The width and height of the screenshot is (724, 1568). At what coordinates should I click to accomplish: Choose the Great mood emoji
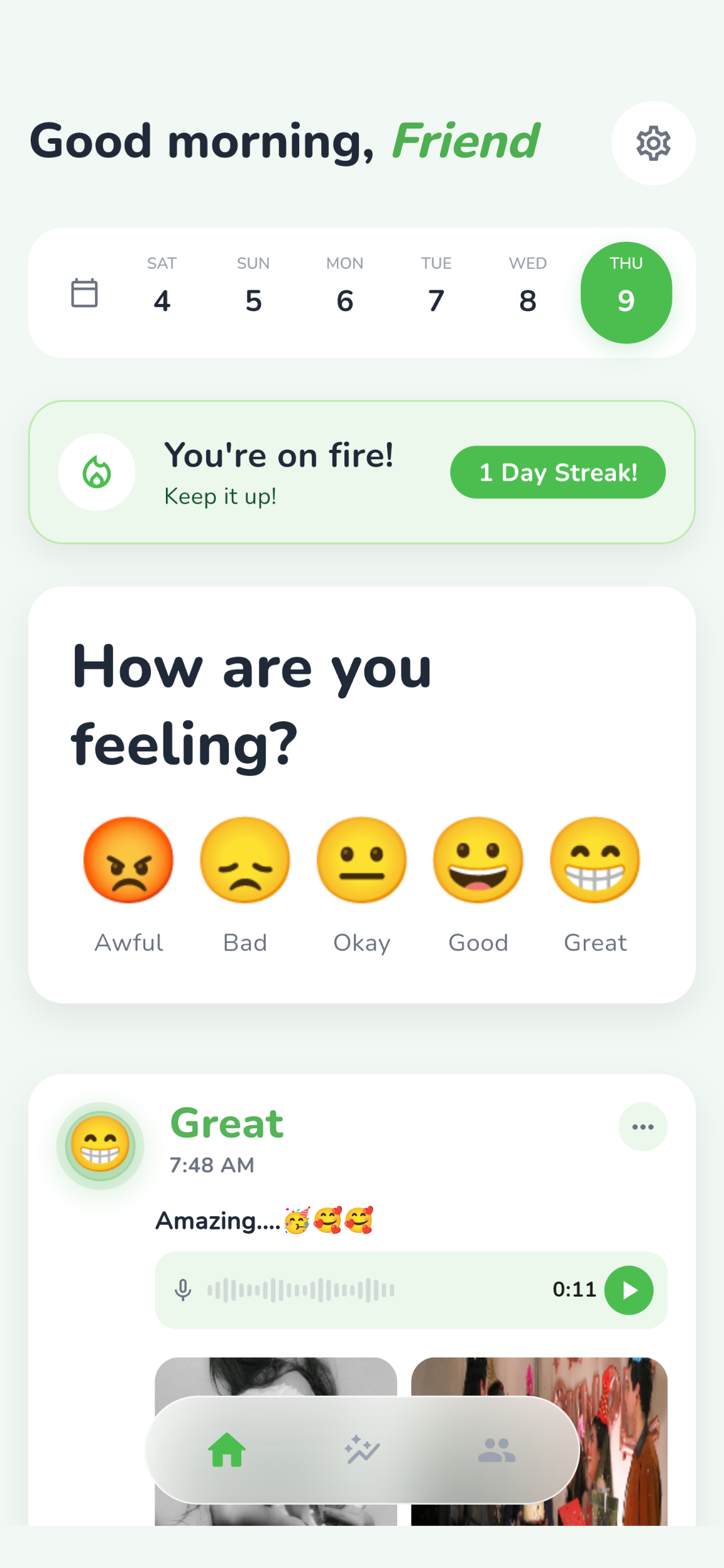click(595, 859)
